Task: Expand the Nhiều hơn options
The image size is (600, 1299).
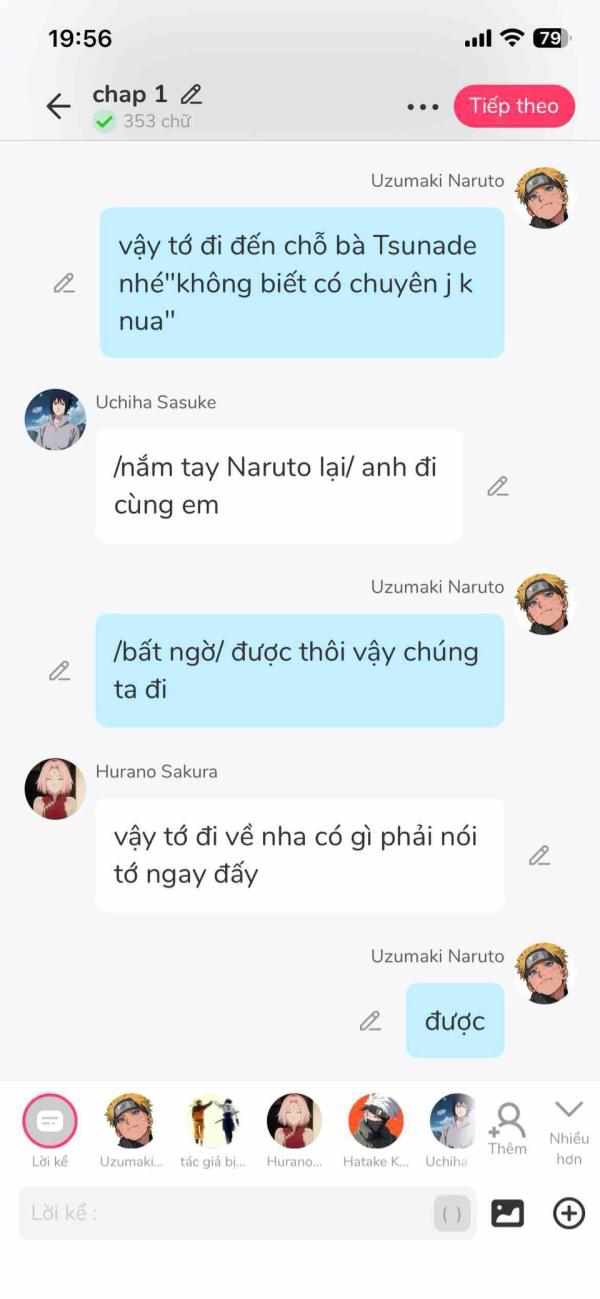Action: [569, 1131]
